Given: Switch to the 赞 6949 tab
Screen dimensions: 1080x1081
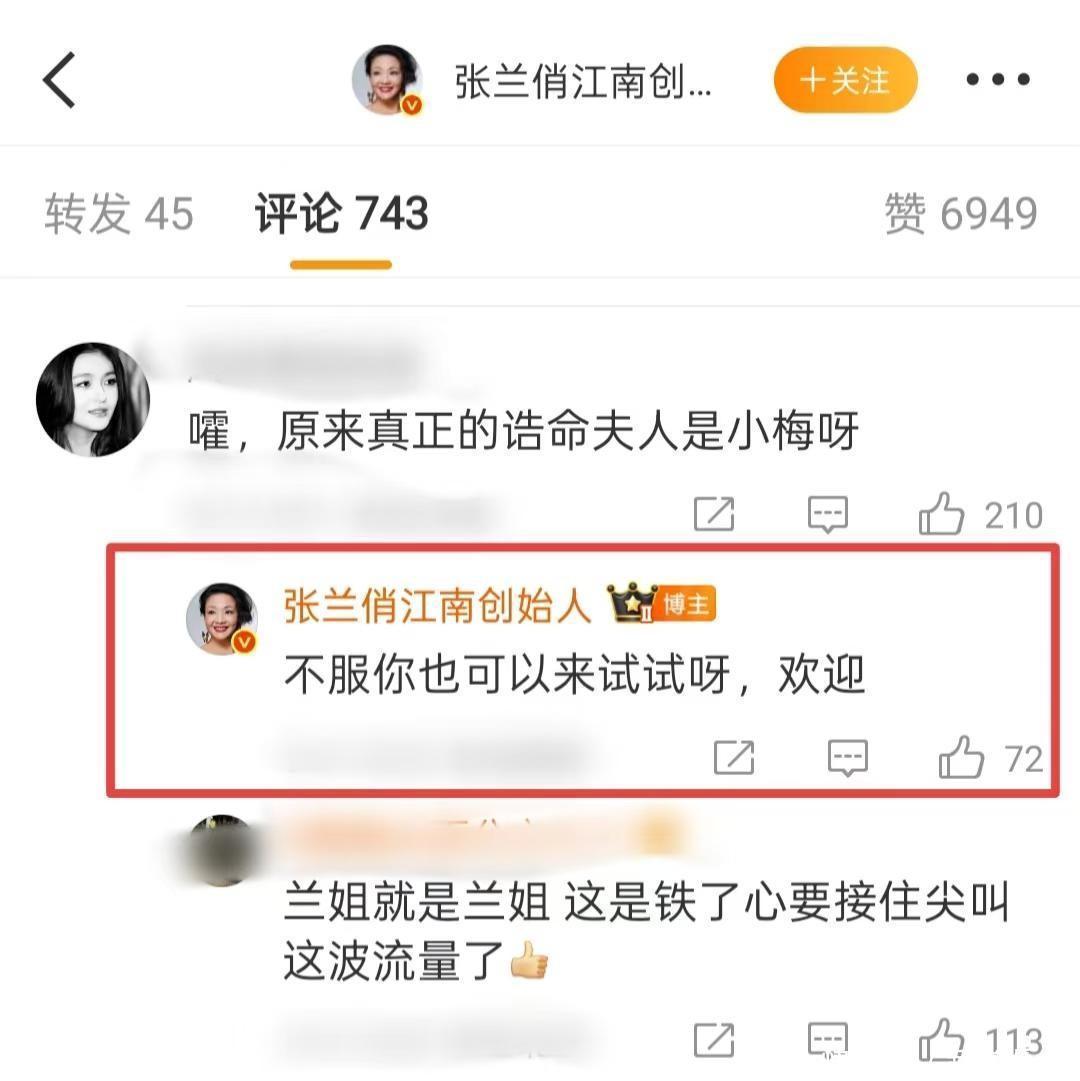Looking at the screenshot, I should point(961,213).
